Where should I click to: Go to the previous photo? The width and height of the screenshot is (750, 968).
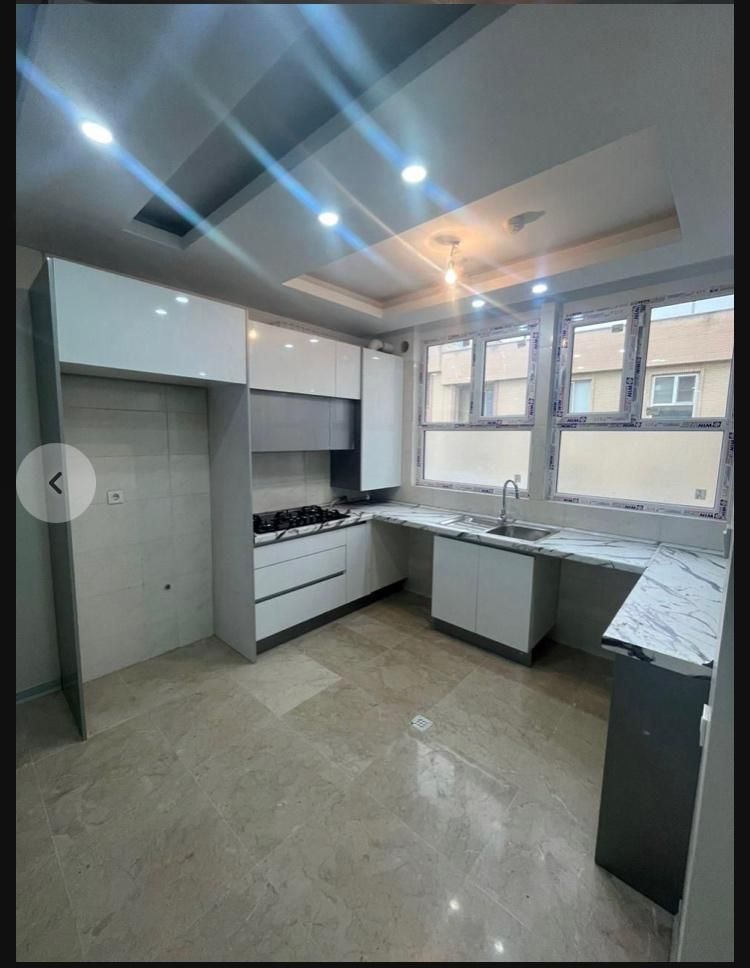point(56,483)
